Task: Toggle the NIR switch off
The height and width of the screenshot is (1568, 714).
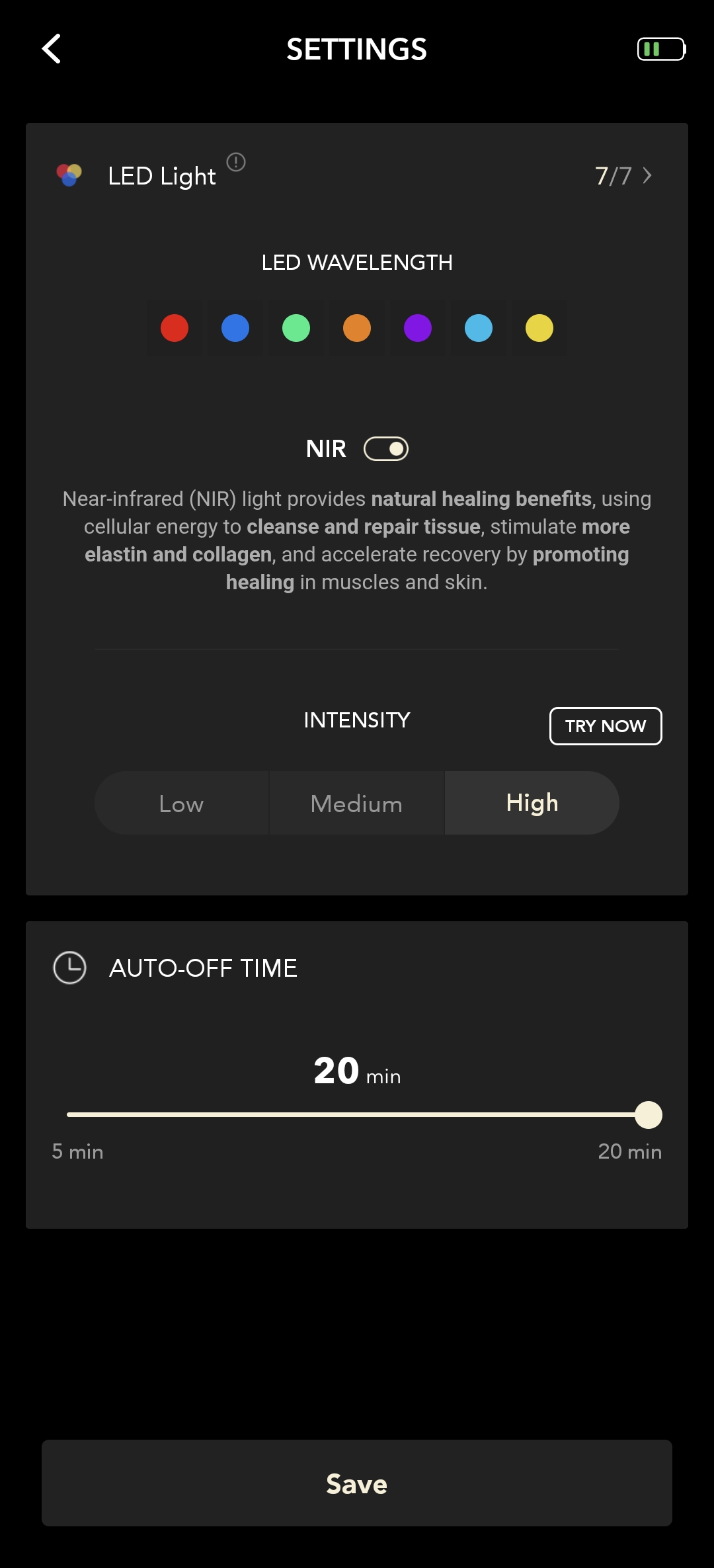Action: point(386,449)
